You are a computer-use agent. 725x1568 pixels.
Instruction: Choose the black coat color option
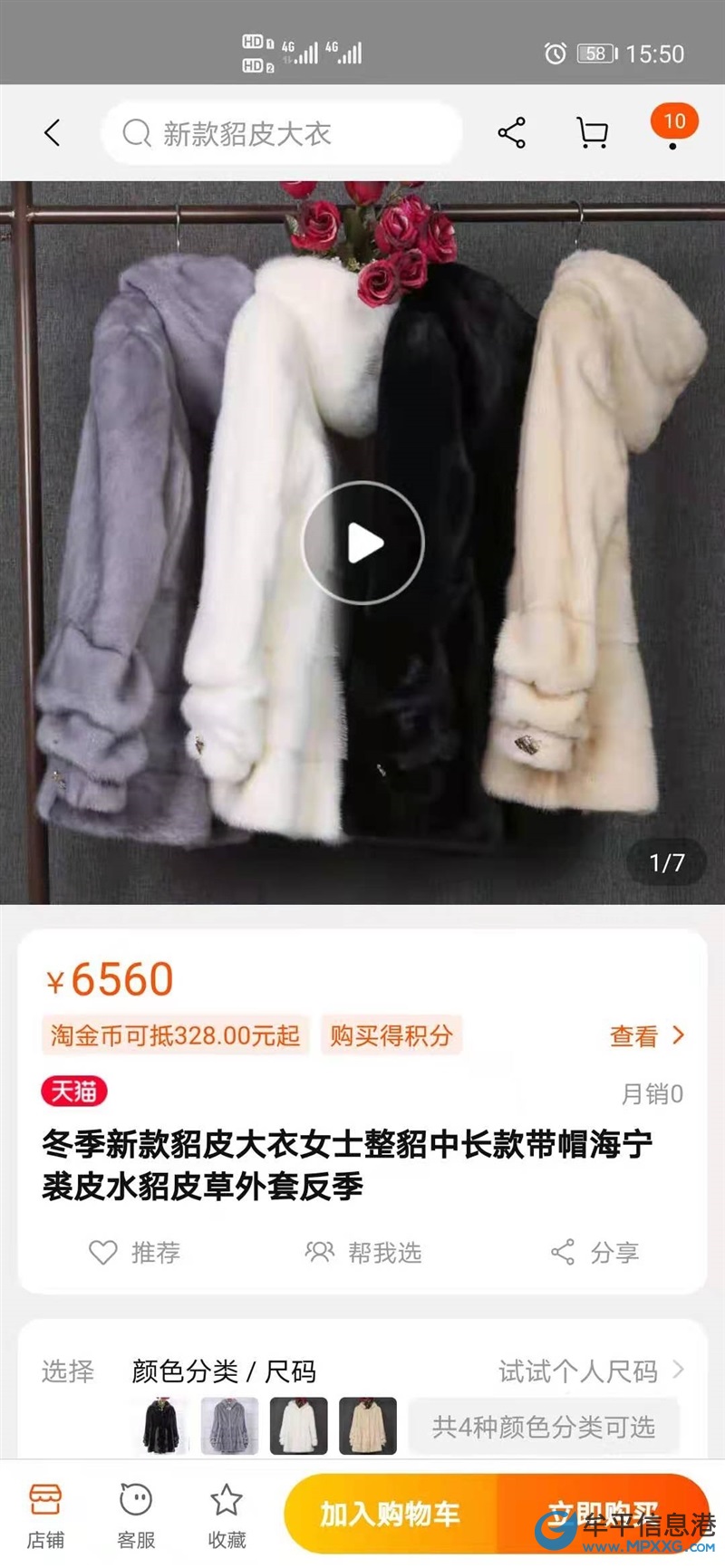161,1426
